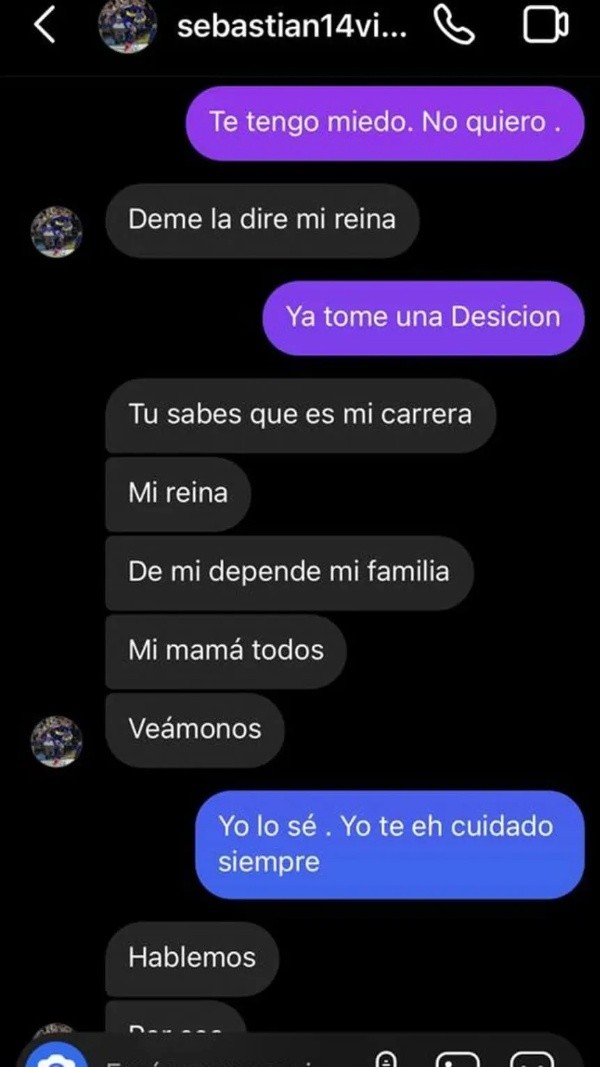
Task: Start a video call with sebastian14vi
Action: click(545, 28)
